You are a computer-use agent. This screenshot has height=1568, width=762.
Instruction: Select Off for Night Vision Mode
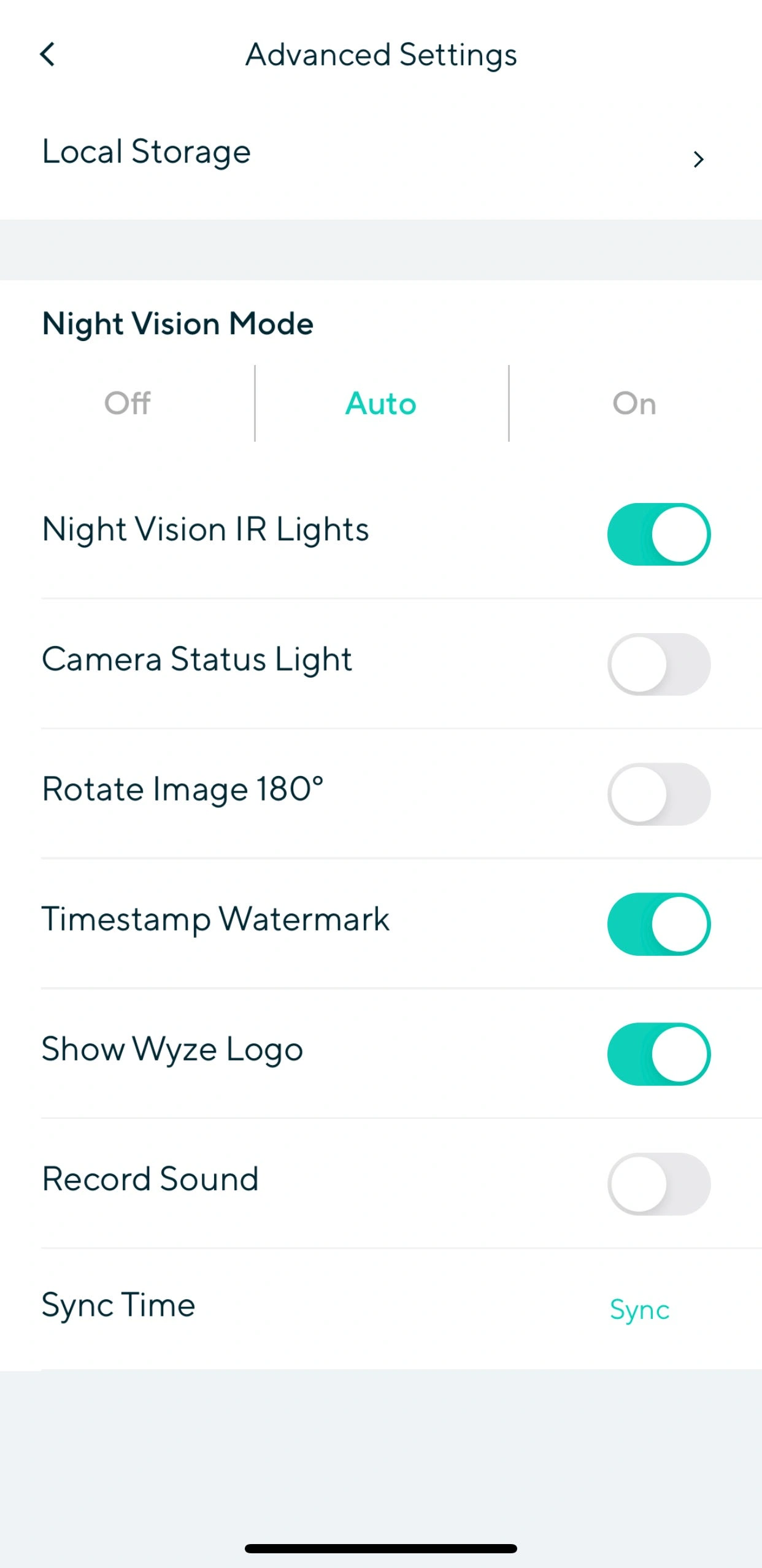[126, 403]
